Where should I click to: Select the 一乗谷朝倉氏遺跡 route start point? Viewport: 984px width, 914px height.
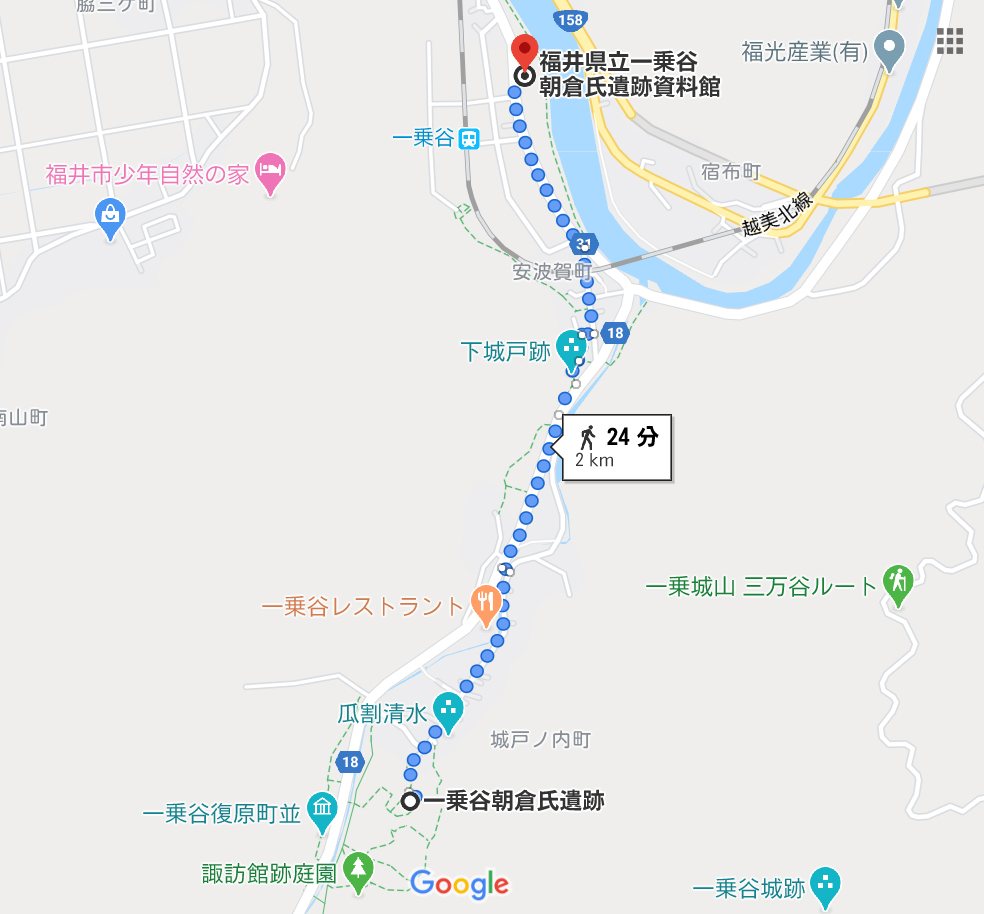[410, 800]
